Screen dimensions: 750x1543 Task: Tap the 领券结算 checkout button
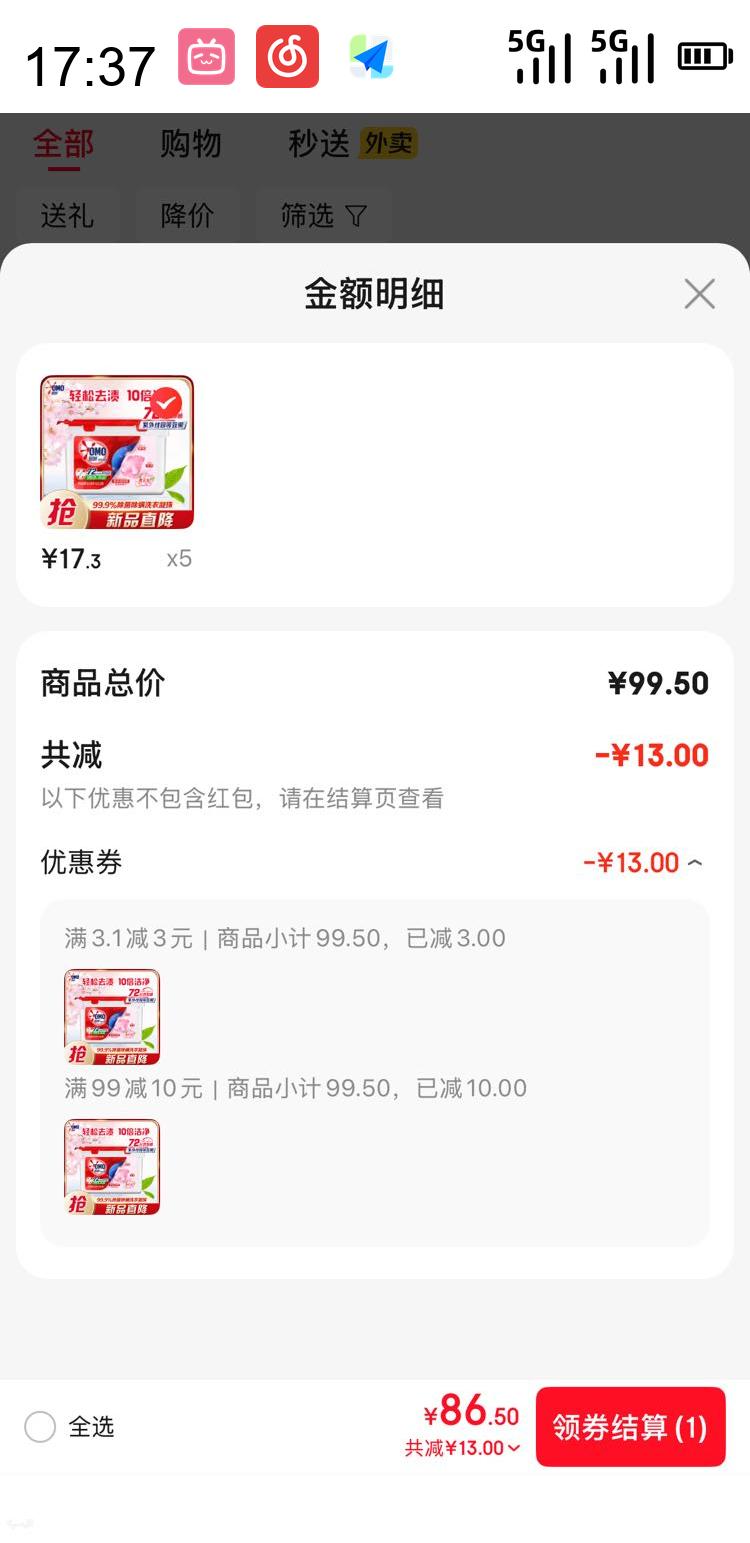[630, 1427]
